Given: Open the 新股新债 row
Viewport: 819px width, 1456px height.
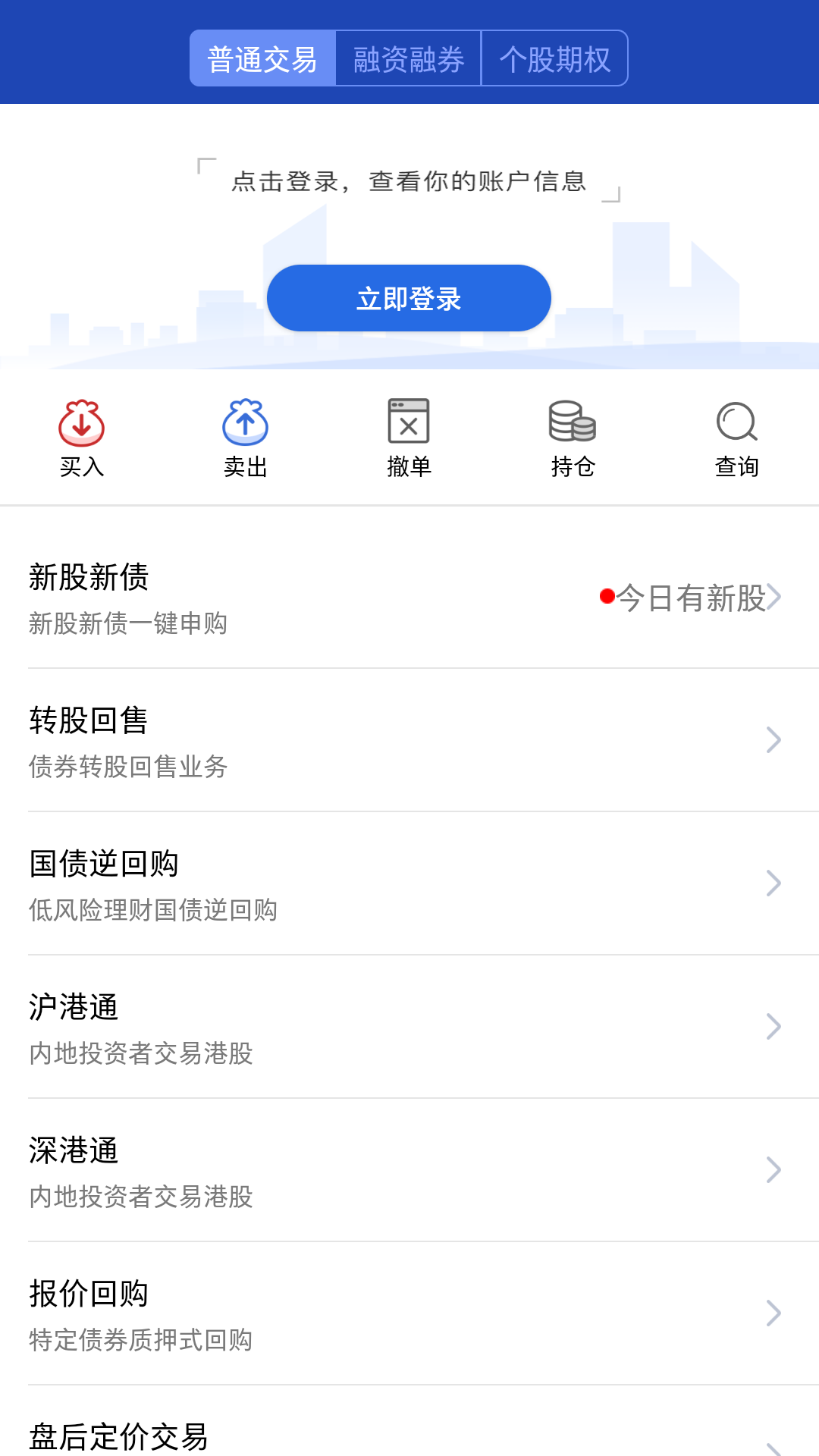Looking at the screenshot, I should [409, 598].
